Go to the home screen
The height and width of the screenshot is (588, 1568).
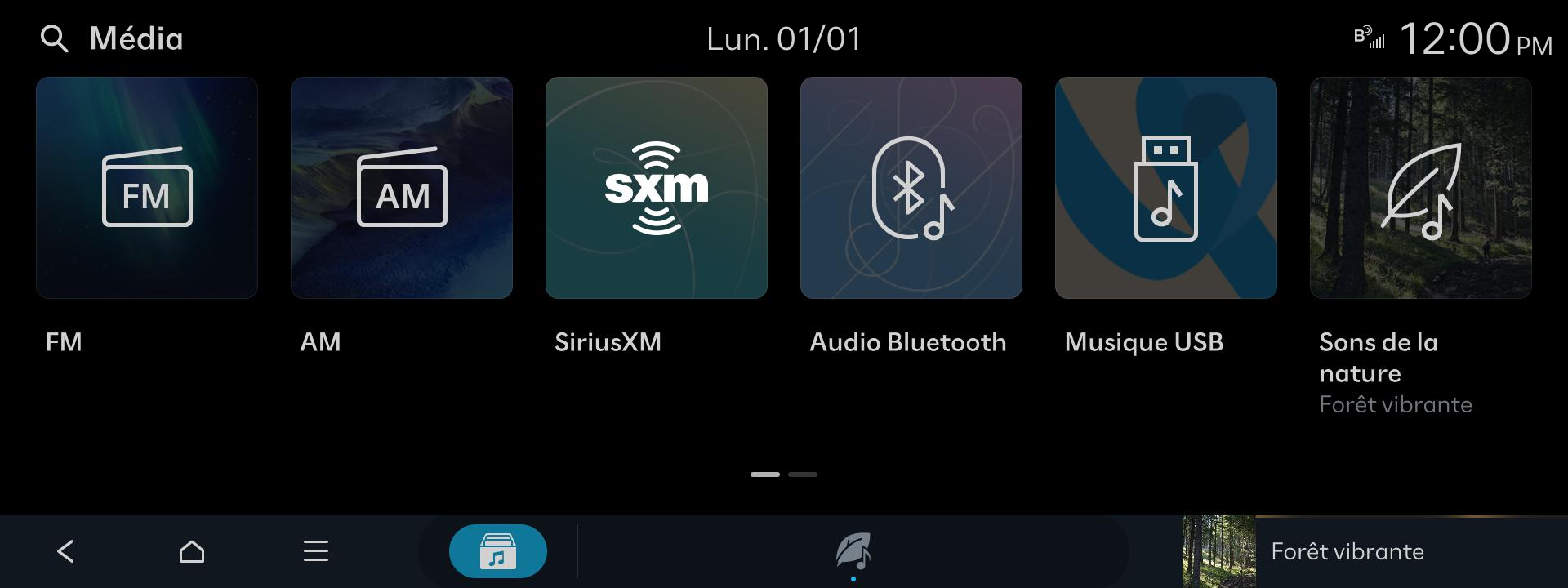pyautogui.click(x=192, y=551)
